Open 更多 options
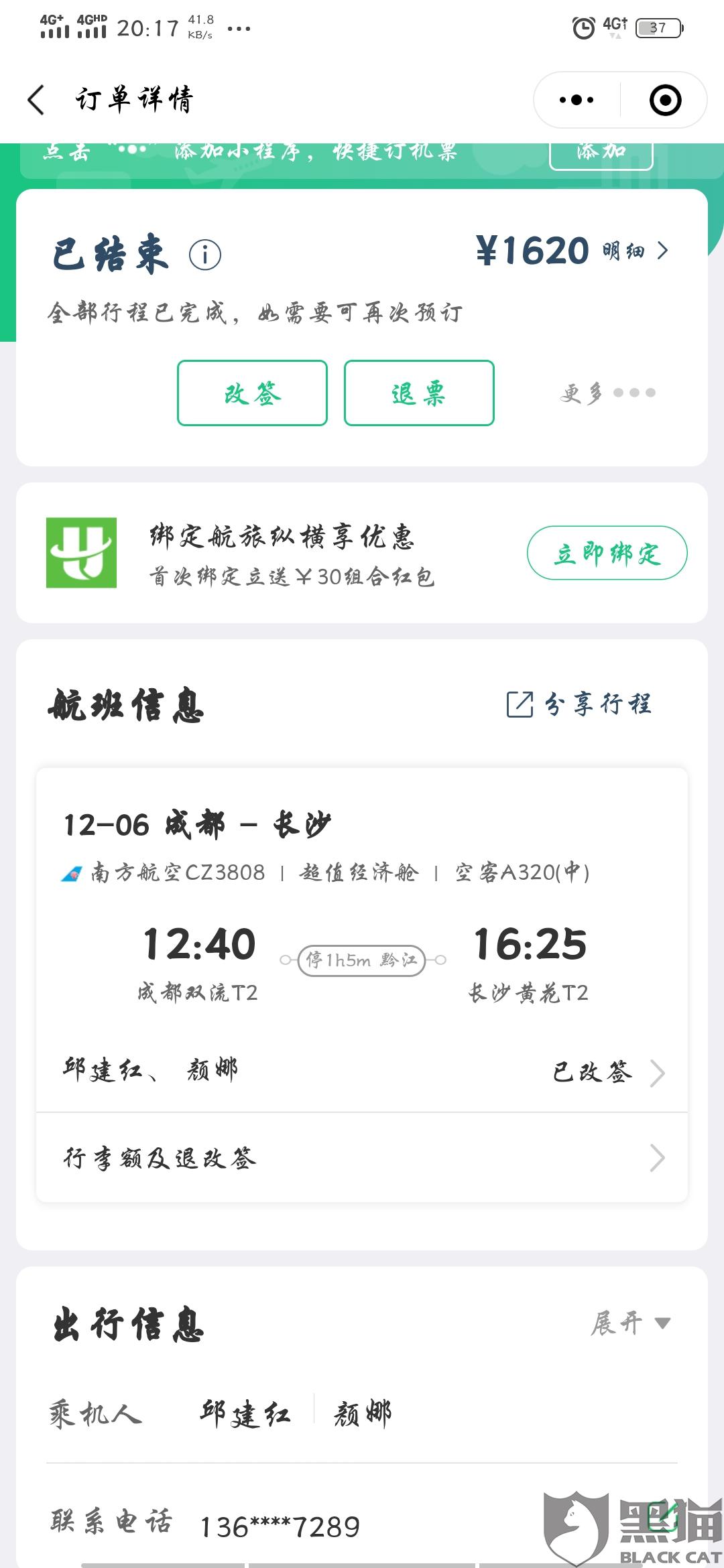This screenshot has height=1568, width=724. (x=608, y=393)
